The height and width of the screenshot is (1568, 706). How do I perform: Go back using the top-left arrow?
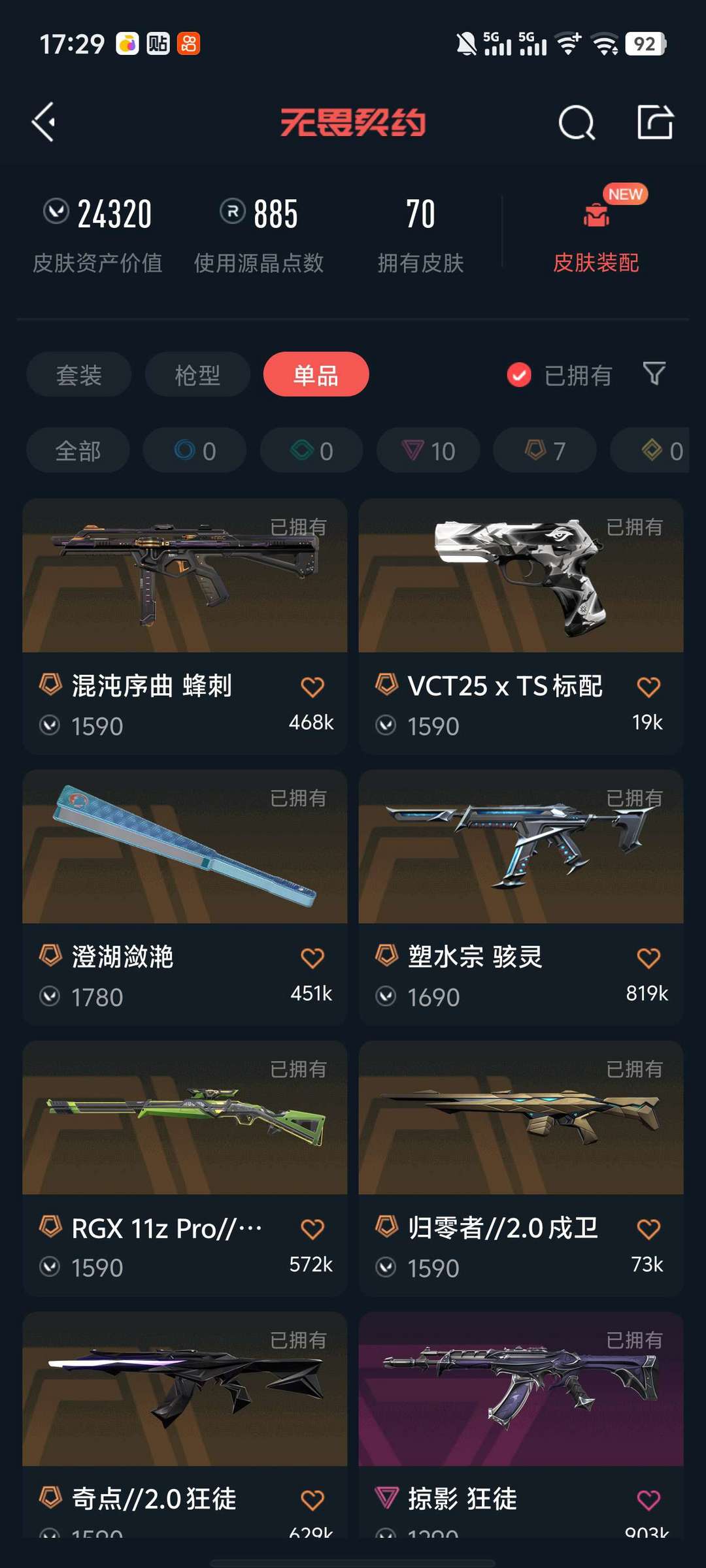click(44, 122)
